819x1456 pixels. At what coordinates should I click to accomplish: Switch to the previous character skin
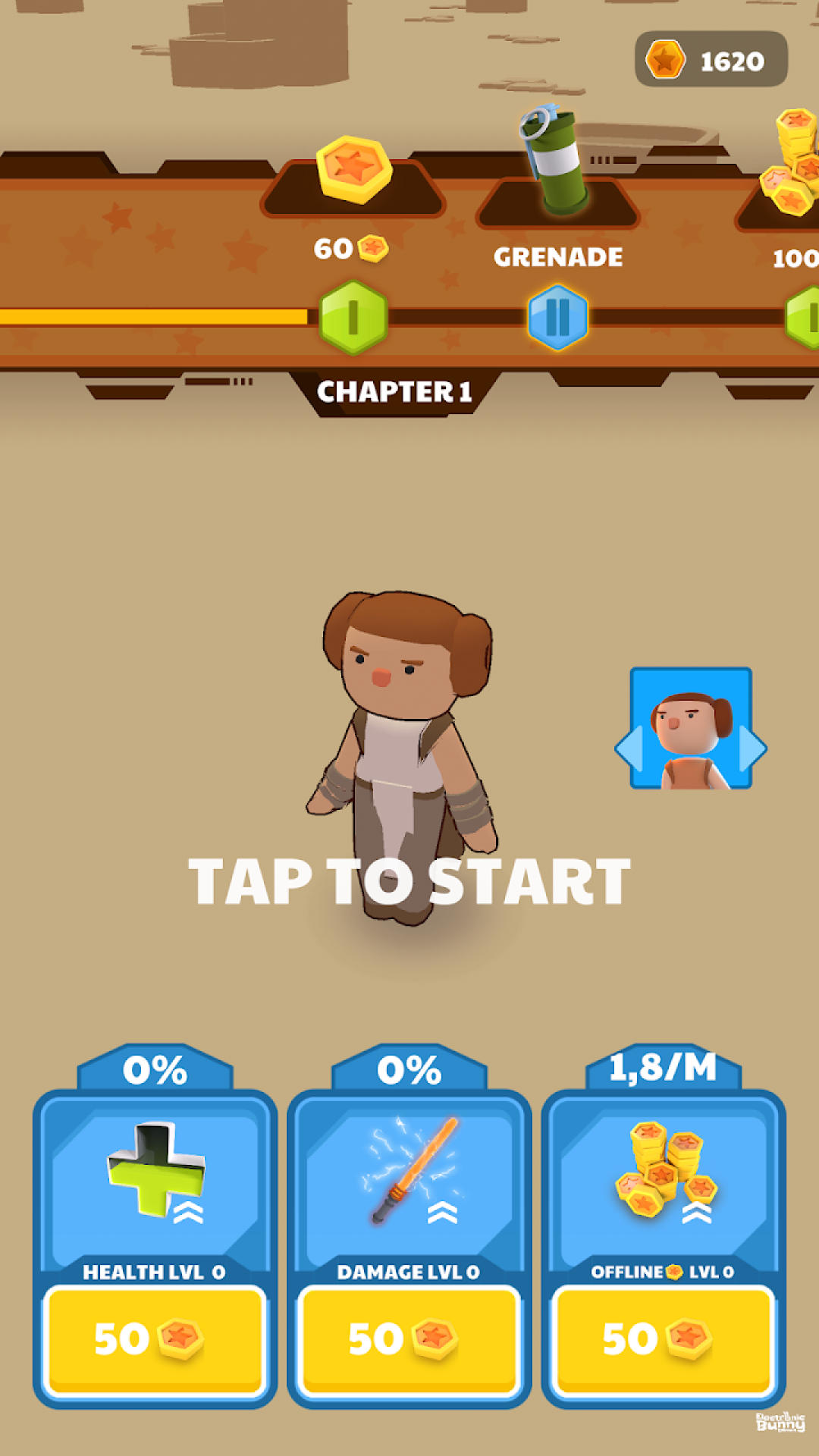point(630,748)
